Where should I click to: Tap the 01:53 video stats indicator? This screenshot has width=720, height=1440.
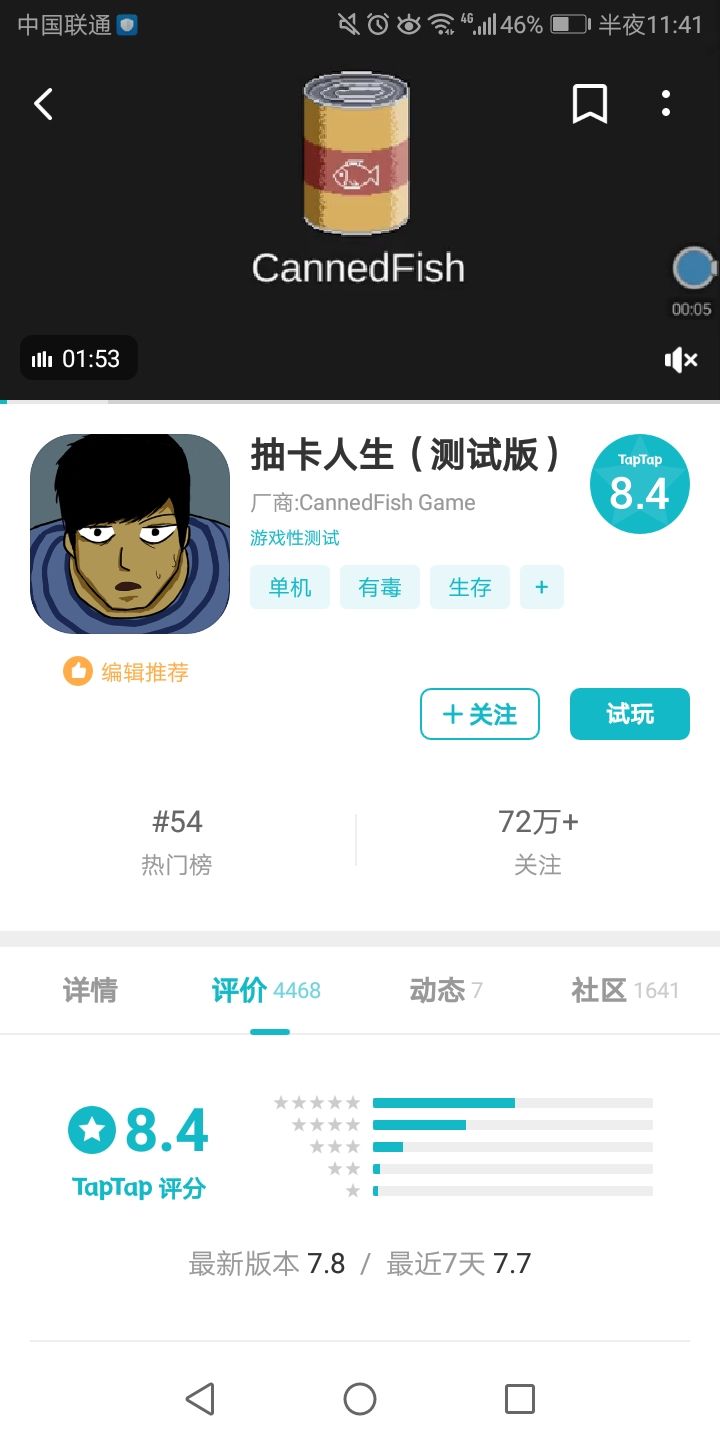coord(78,358)
